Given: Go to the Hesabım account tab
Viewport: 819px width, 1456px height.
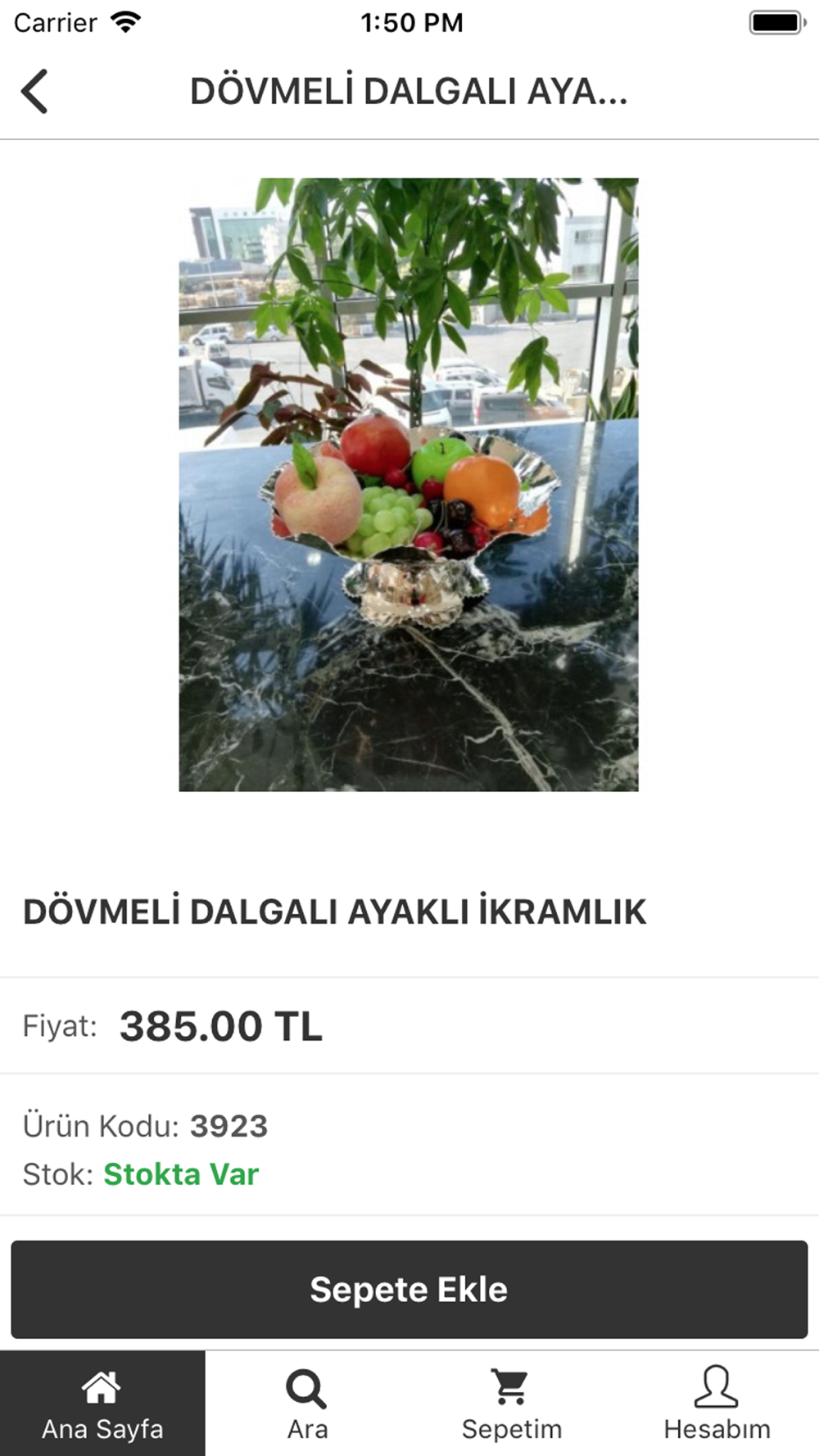Looking at the screenshot, I should pos(717,1404).
